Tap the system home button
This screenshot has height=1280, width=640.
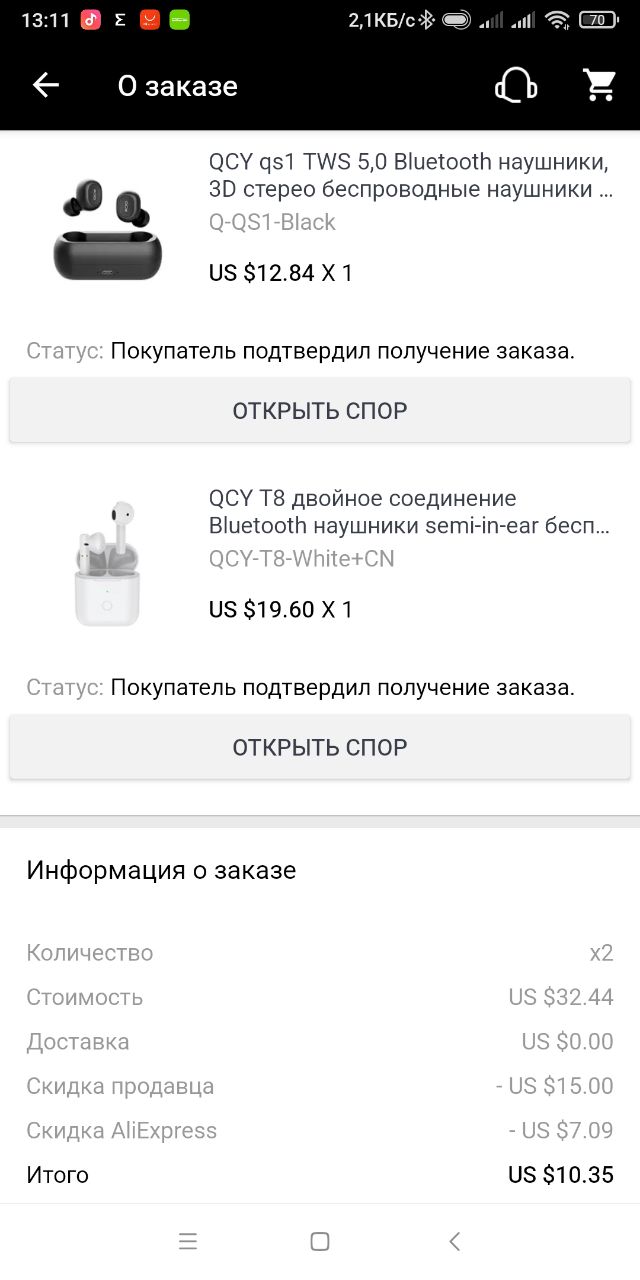pyautogui.click(x=320, y=1241)
